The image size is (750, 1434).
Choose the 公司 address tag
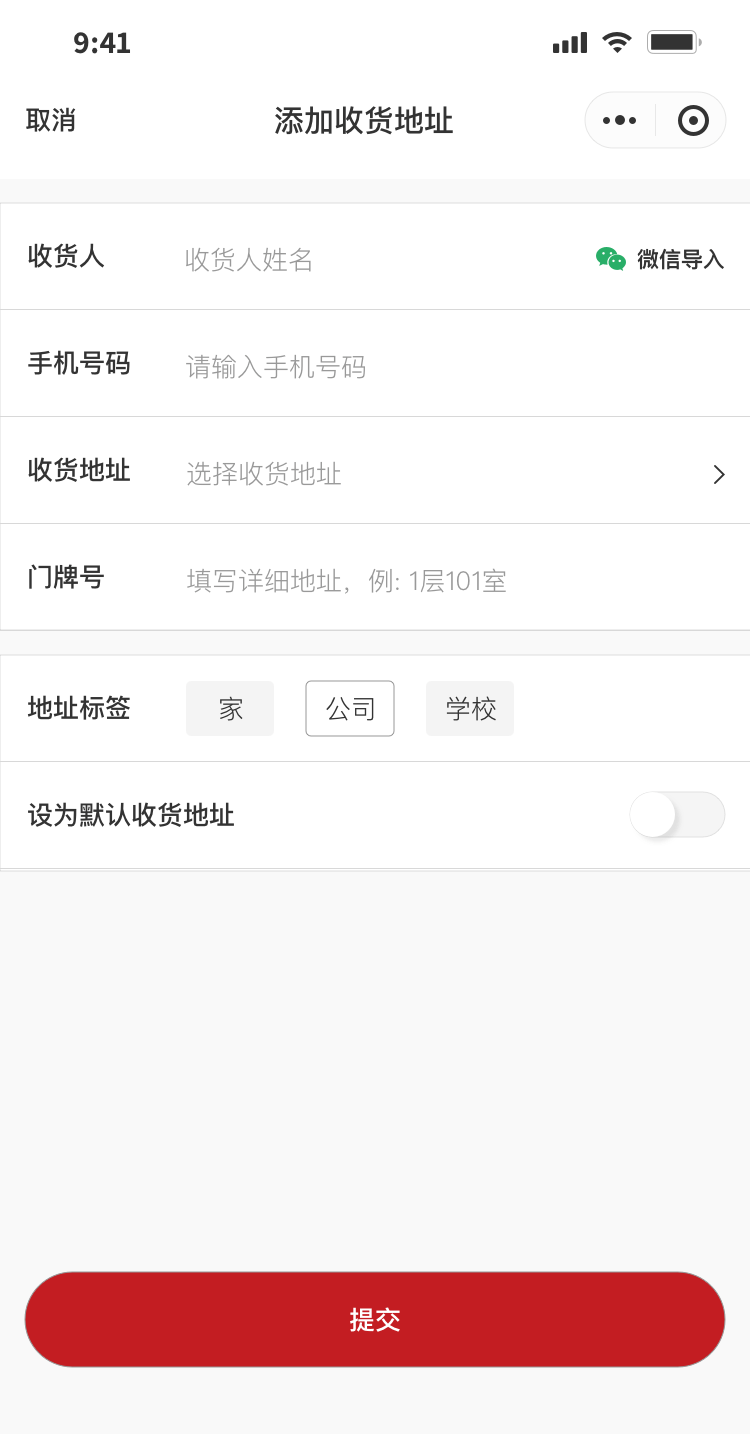[x=350, y=709]
